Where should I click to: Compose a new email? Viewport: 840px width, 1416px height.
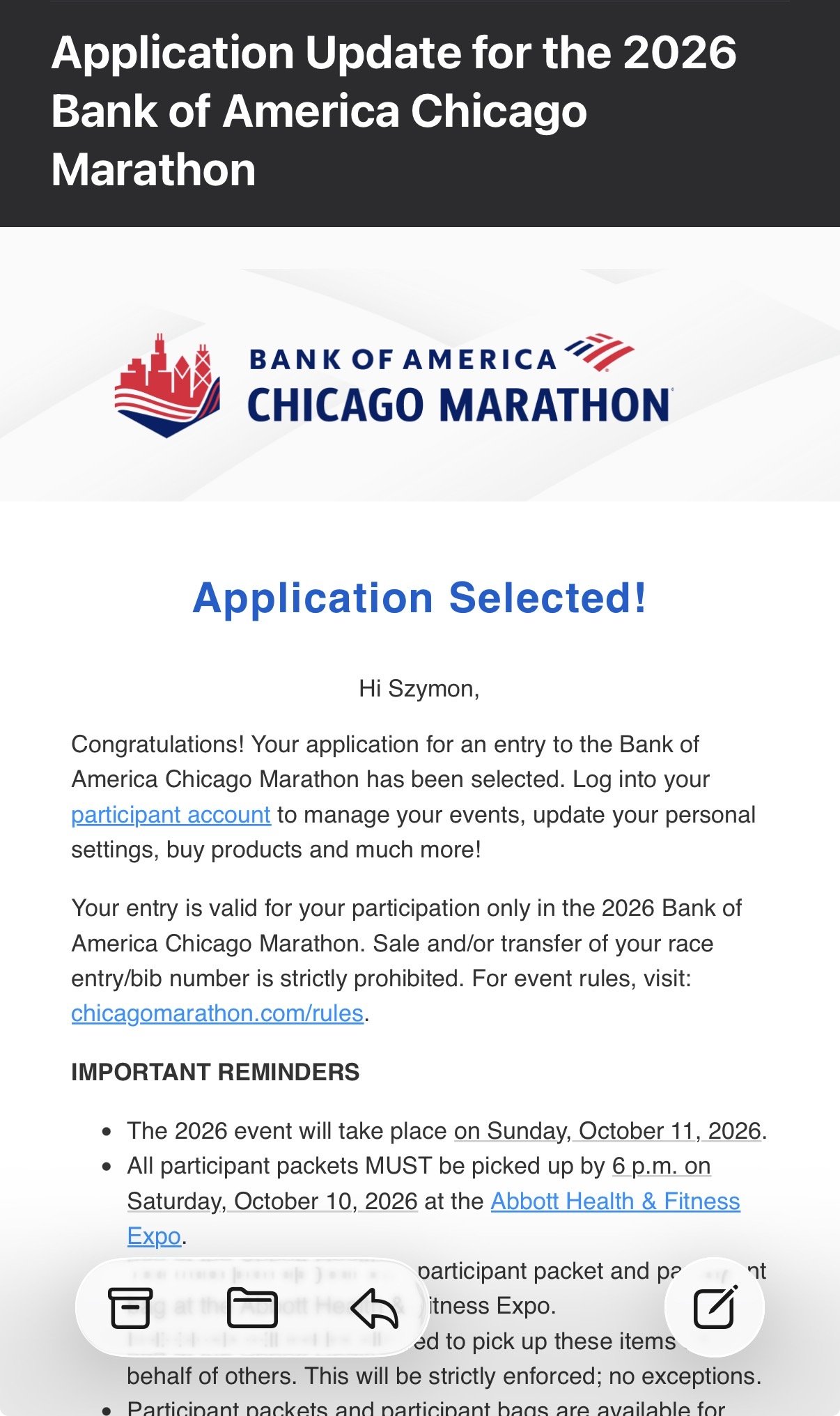click(715, 1308)
